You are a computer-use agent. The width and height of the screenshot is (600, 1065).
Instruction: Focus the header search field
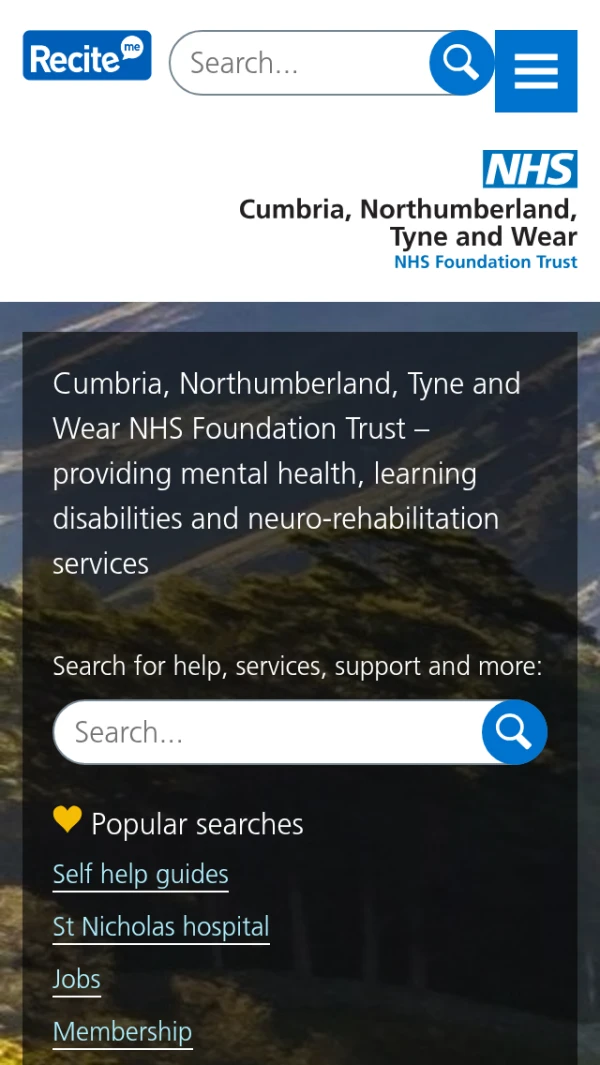[300, 63]
